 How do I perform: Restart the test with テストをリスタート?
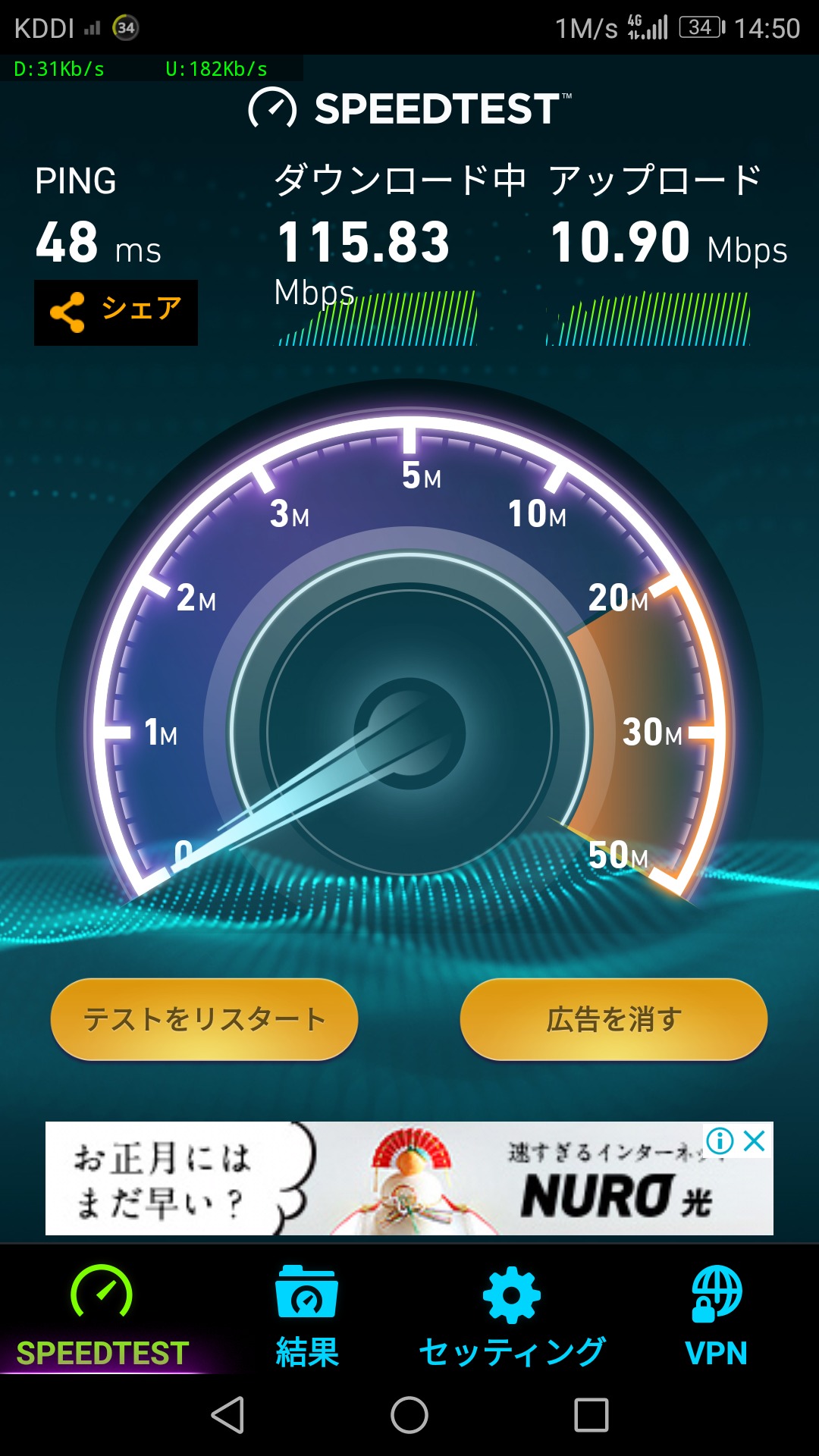point(204,1018)
